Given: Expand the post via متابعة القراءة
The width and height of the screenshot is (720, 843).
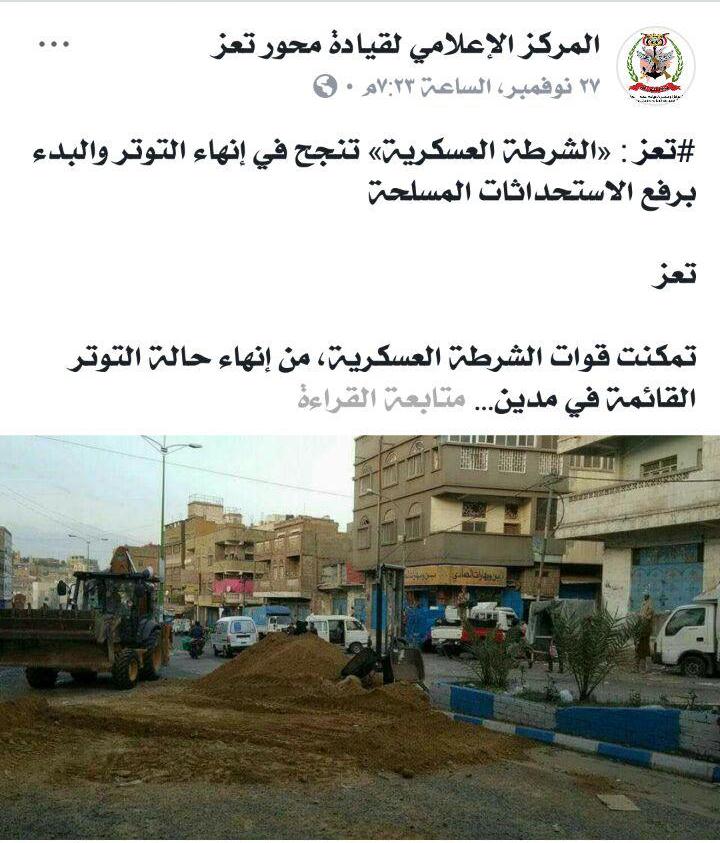Looking at the screenshot, I should 370,399.
